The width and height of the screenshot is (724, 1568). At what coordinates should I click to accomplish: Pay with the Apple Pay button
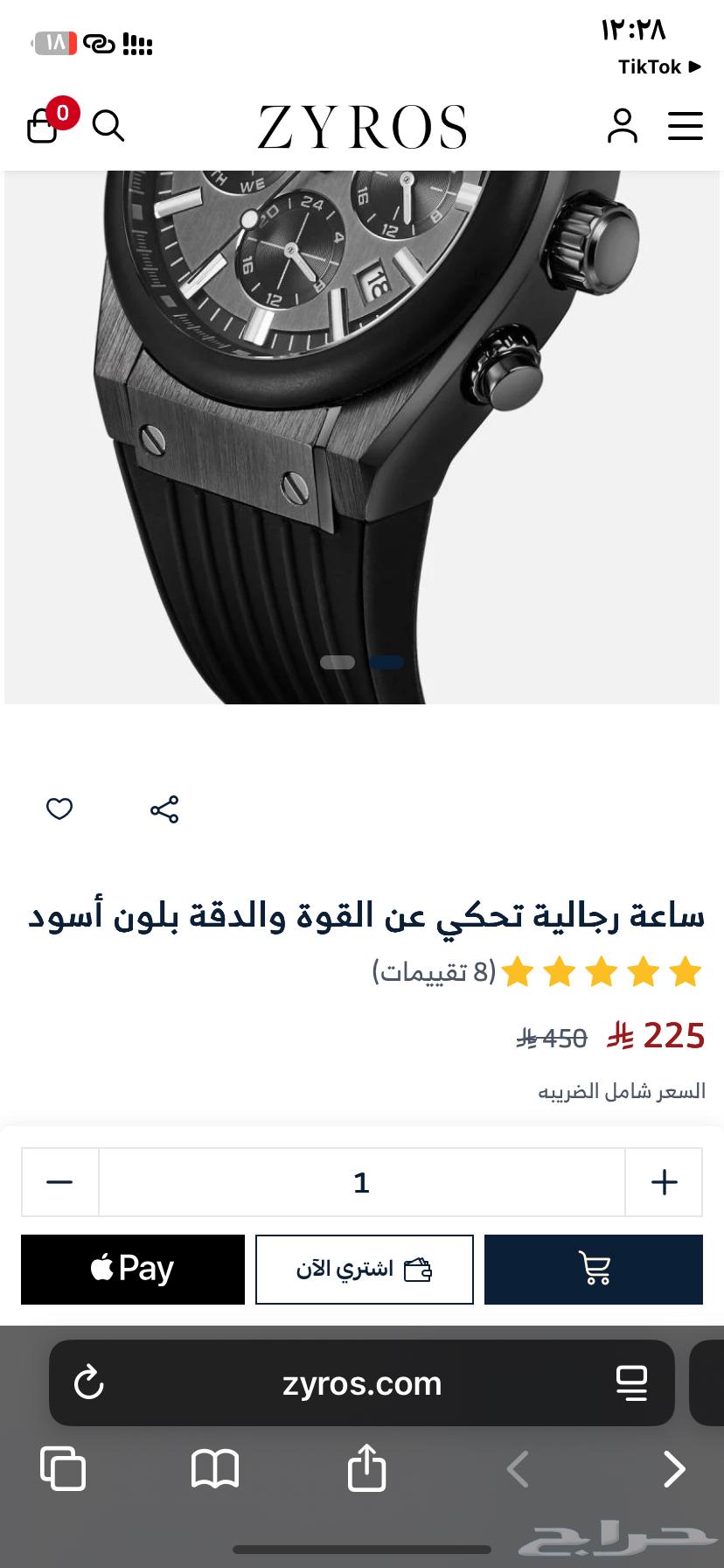click(132, 1269)
